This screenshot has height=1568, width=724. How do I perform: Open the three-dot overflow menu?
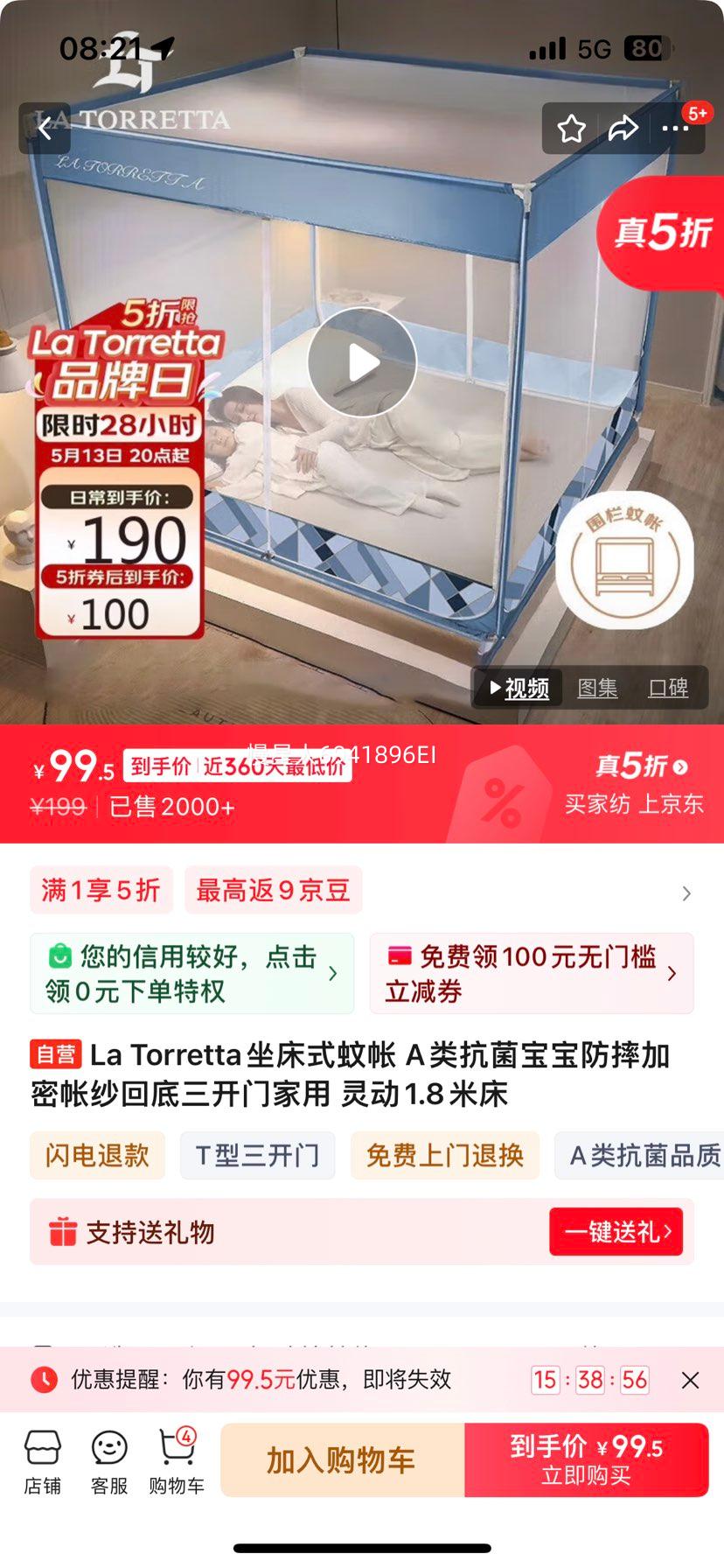(676, 129)
